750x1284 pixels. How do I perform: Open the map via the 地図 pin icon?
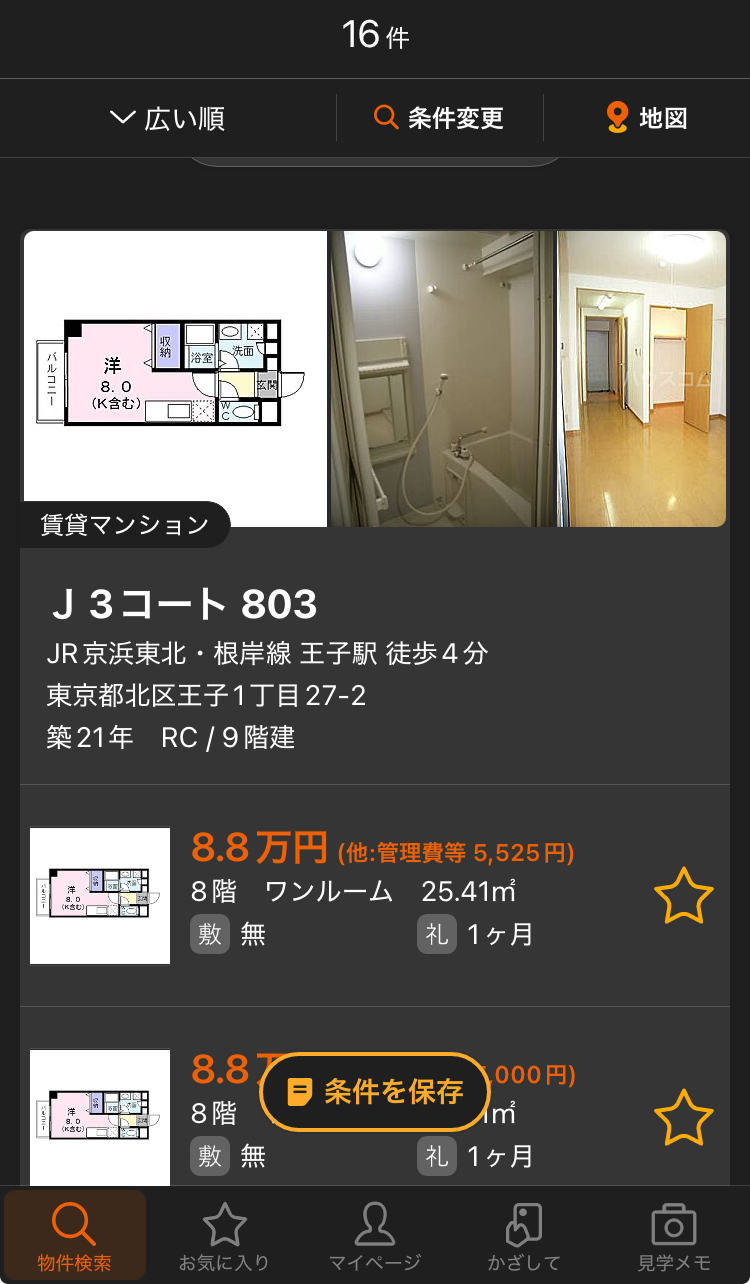pos(618,117)
